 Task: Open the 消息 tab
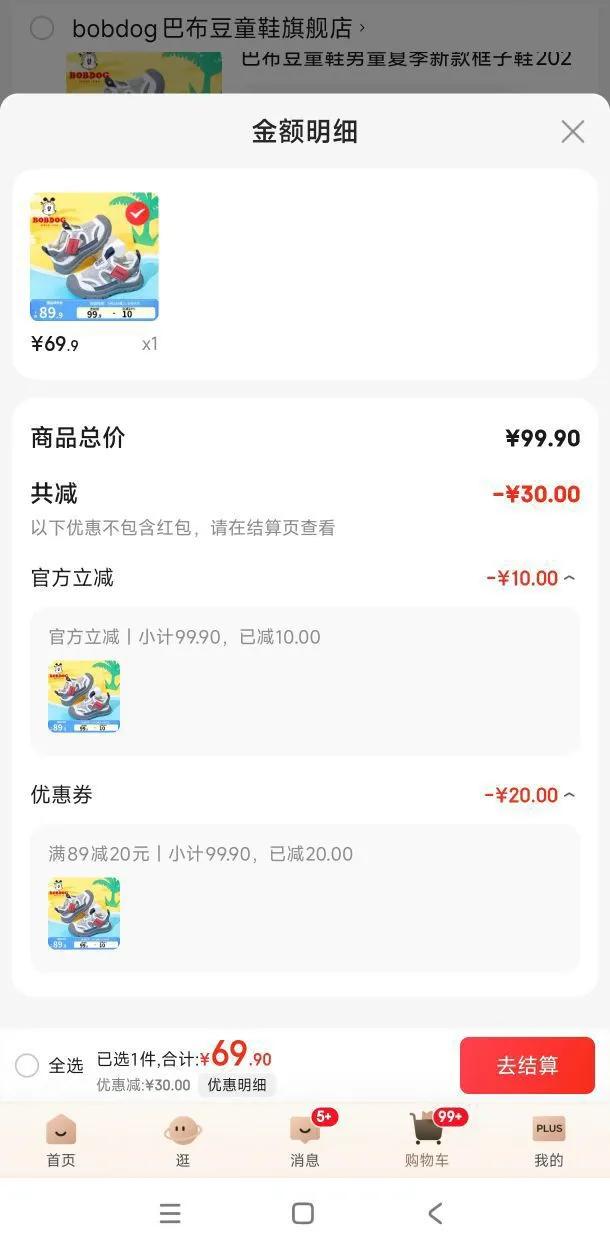pyautogui.click(x=305, y=1141)
